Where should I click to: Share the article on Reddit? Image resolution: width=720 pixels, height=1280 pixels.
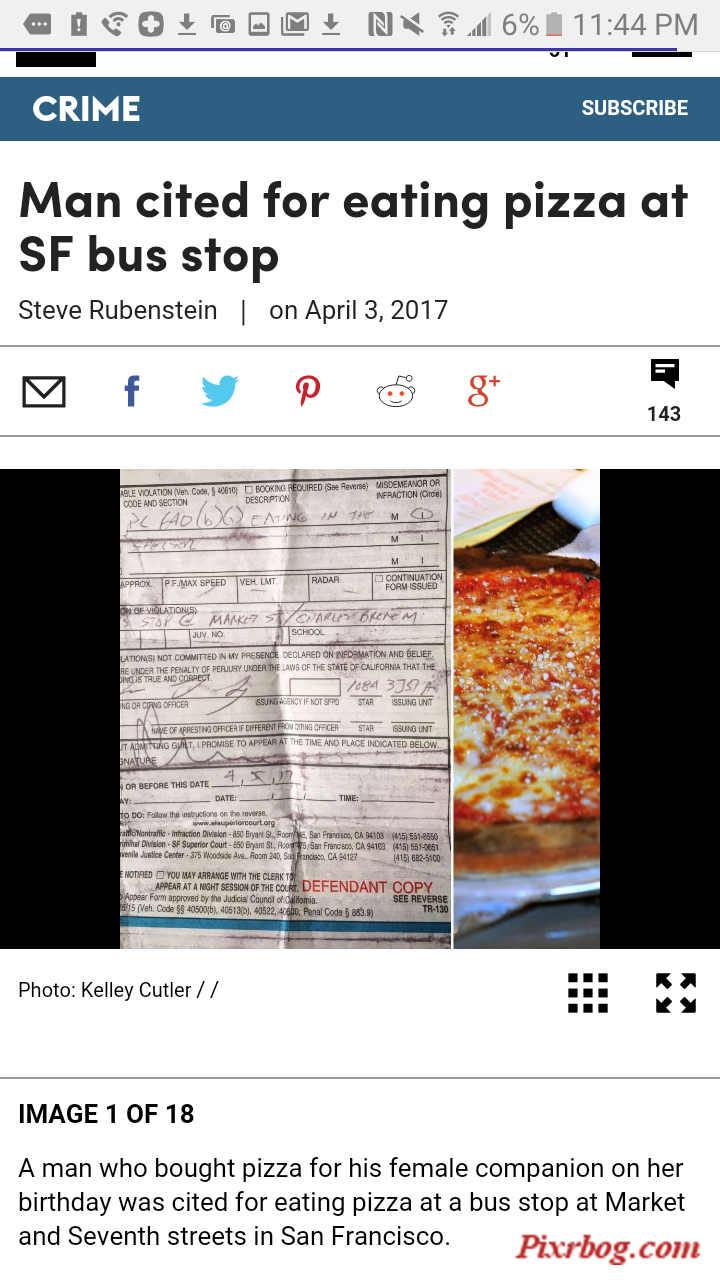[396, 392]
